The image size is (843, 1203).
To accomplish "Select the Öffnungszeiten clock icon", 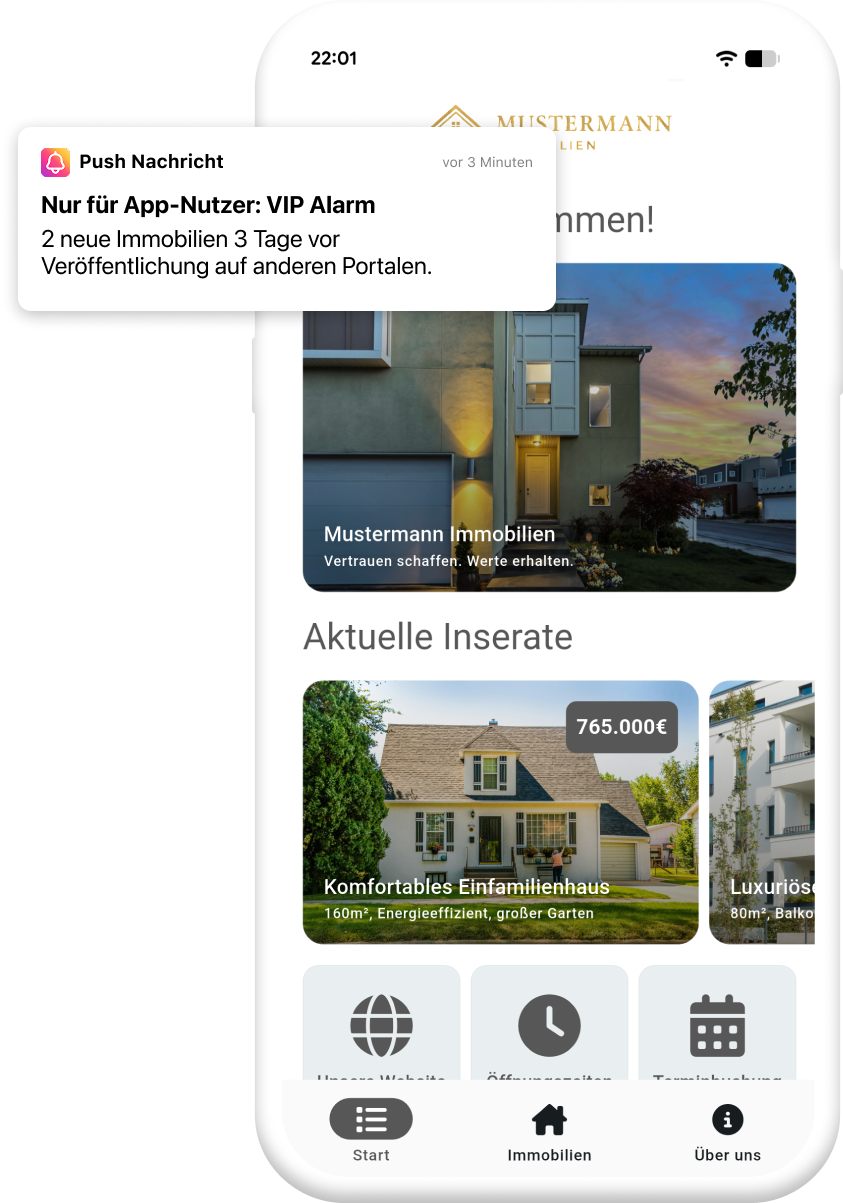I will coord(549,1023).
